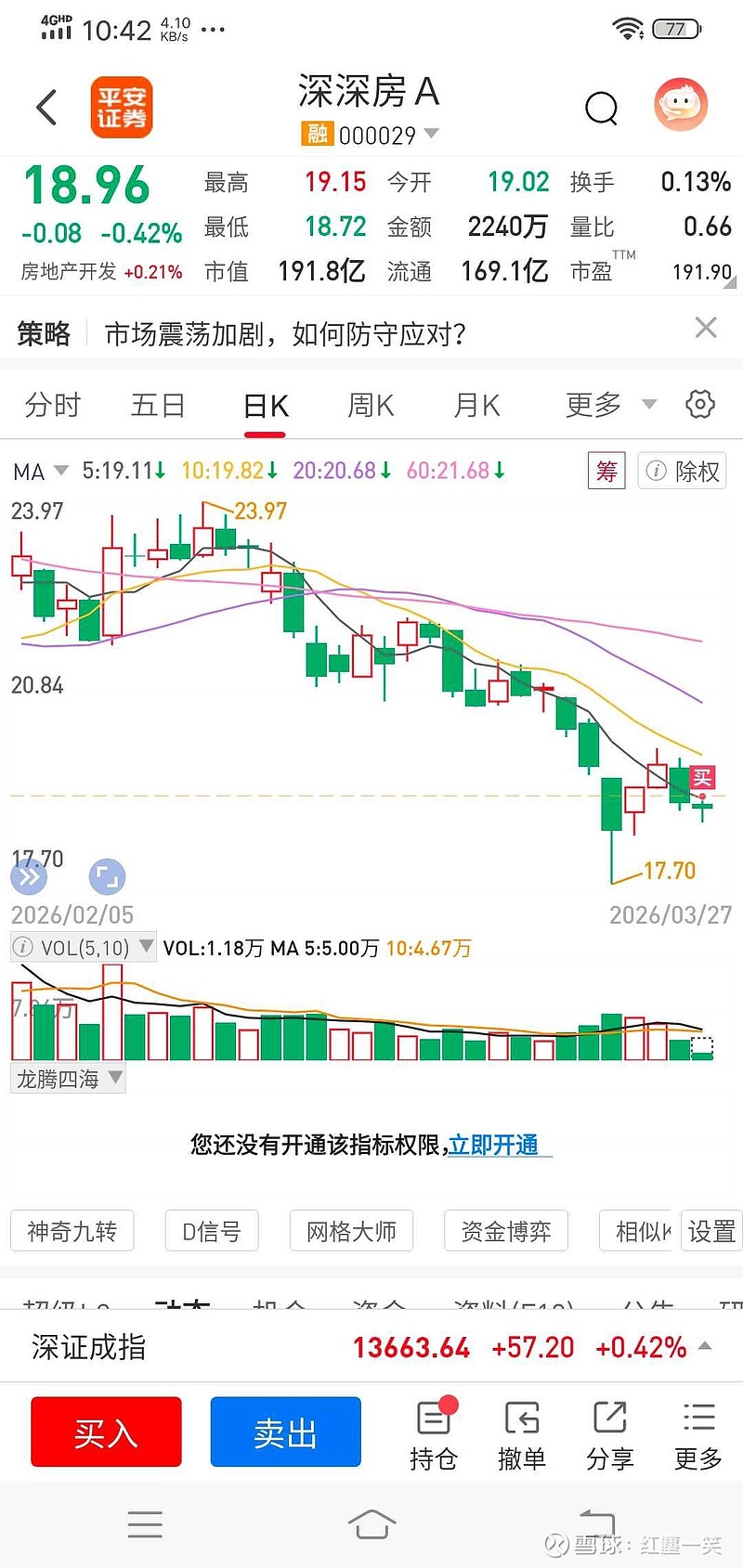Image resolution: width=743 pixels, height=1568 pixels.
Task: Open the MA indicator dropdown
Action: [37, 471]
